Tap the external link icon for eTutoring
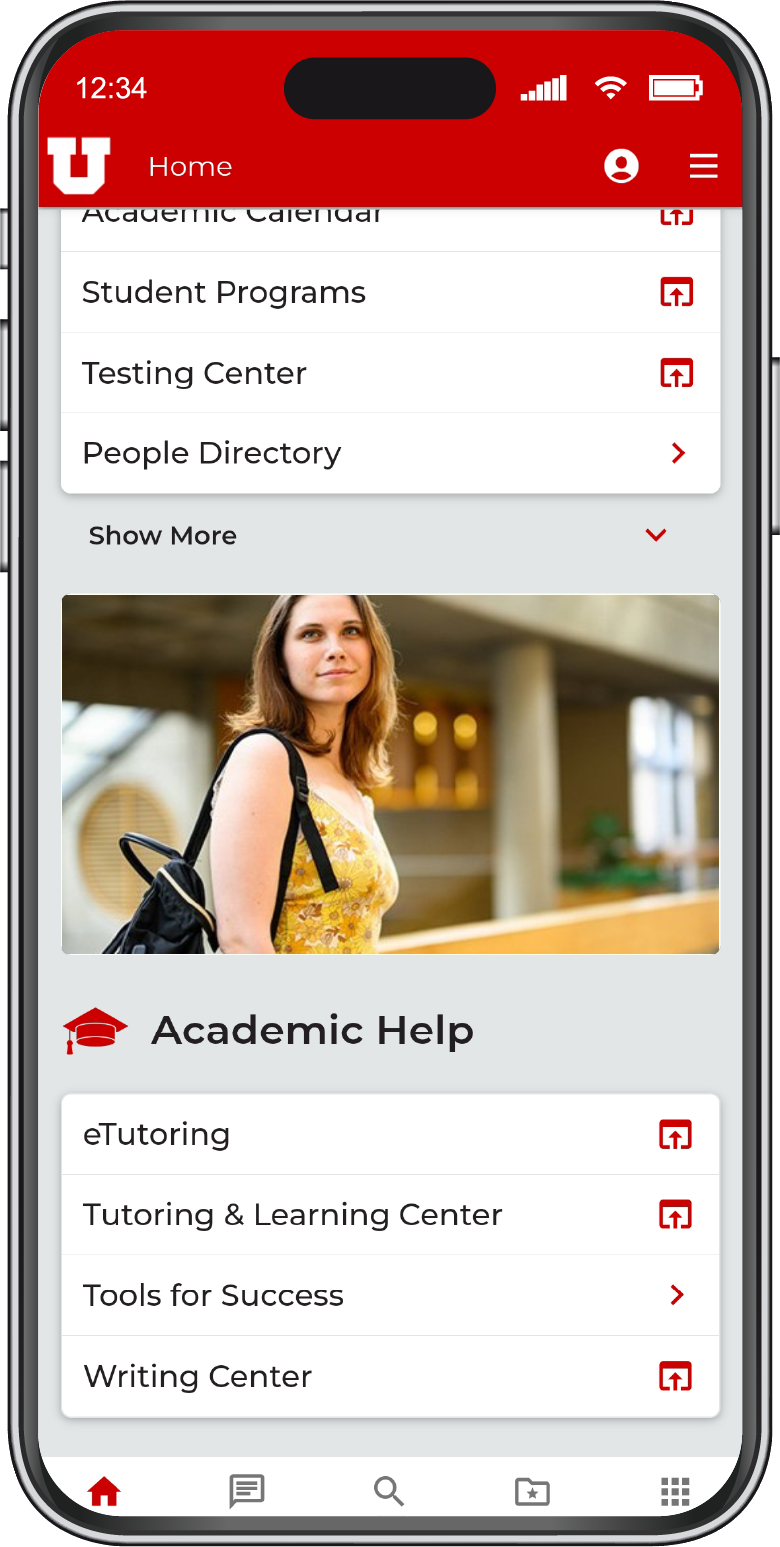 pyautogui.click(x=676, y=1134)
